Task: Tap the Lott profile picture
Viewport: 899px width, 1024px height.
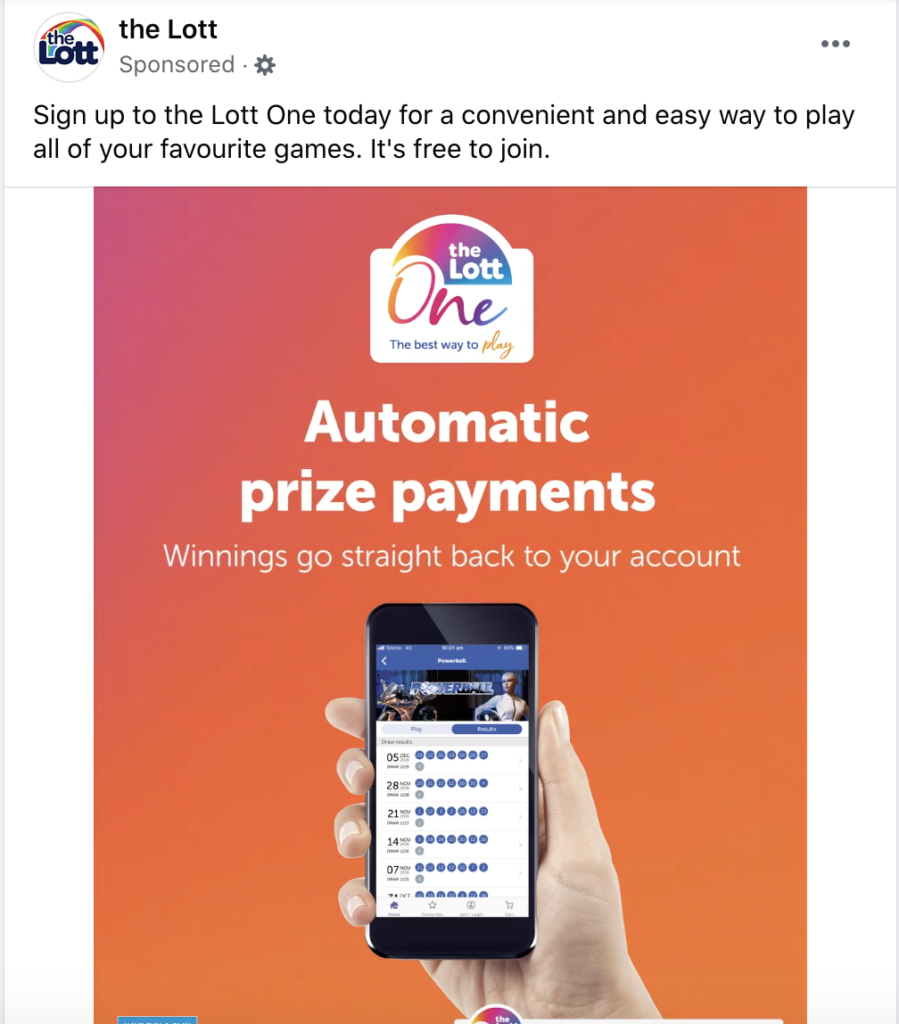Action: click(x=69, y=47)
